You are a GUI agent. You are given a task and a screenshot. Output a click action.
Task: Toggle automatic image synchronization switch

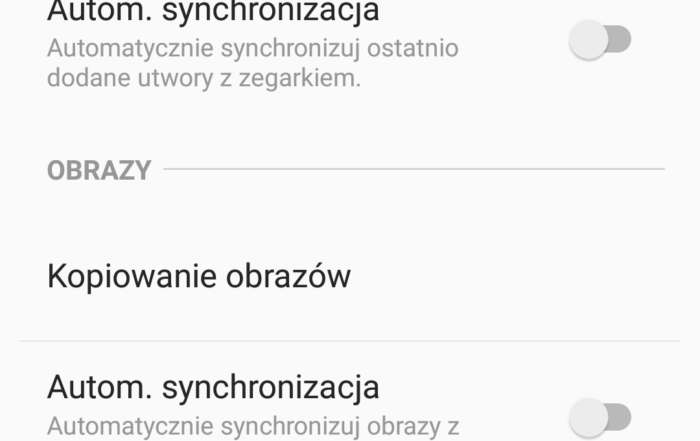600,414
